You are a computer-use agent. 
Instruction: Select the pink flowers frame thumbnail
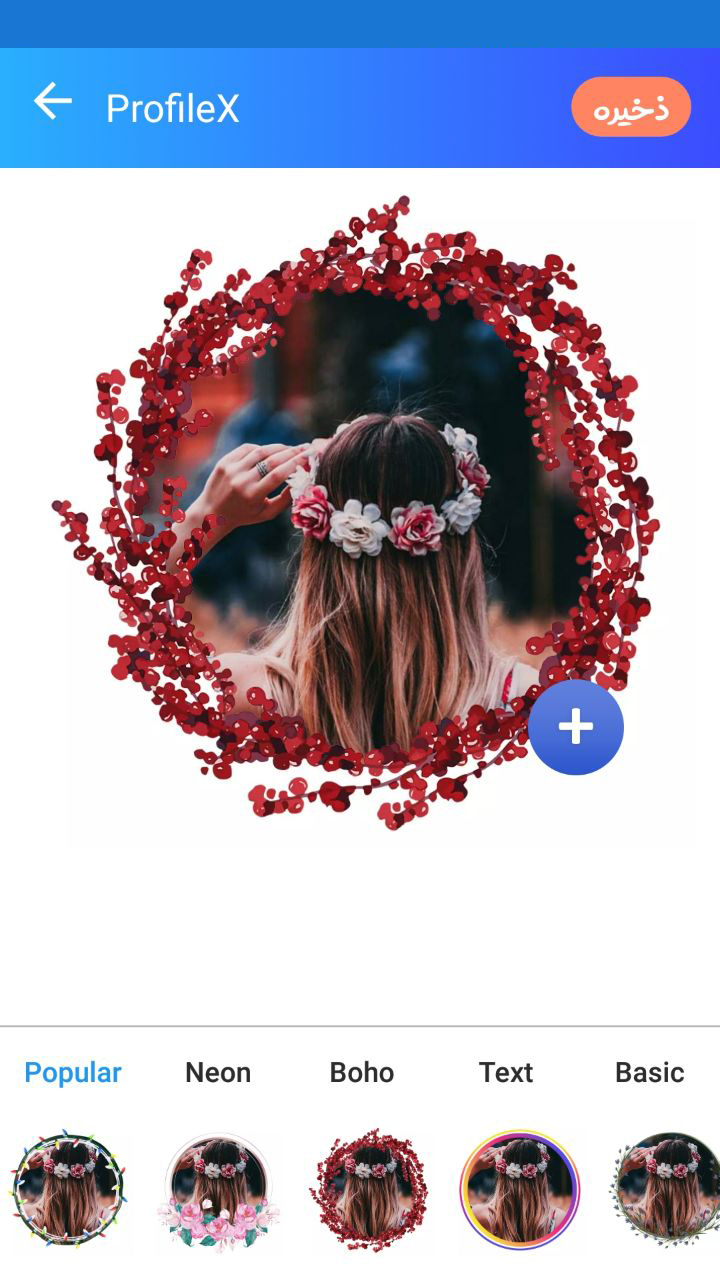[x=218, y=1190]
